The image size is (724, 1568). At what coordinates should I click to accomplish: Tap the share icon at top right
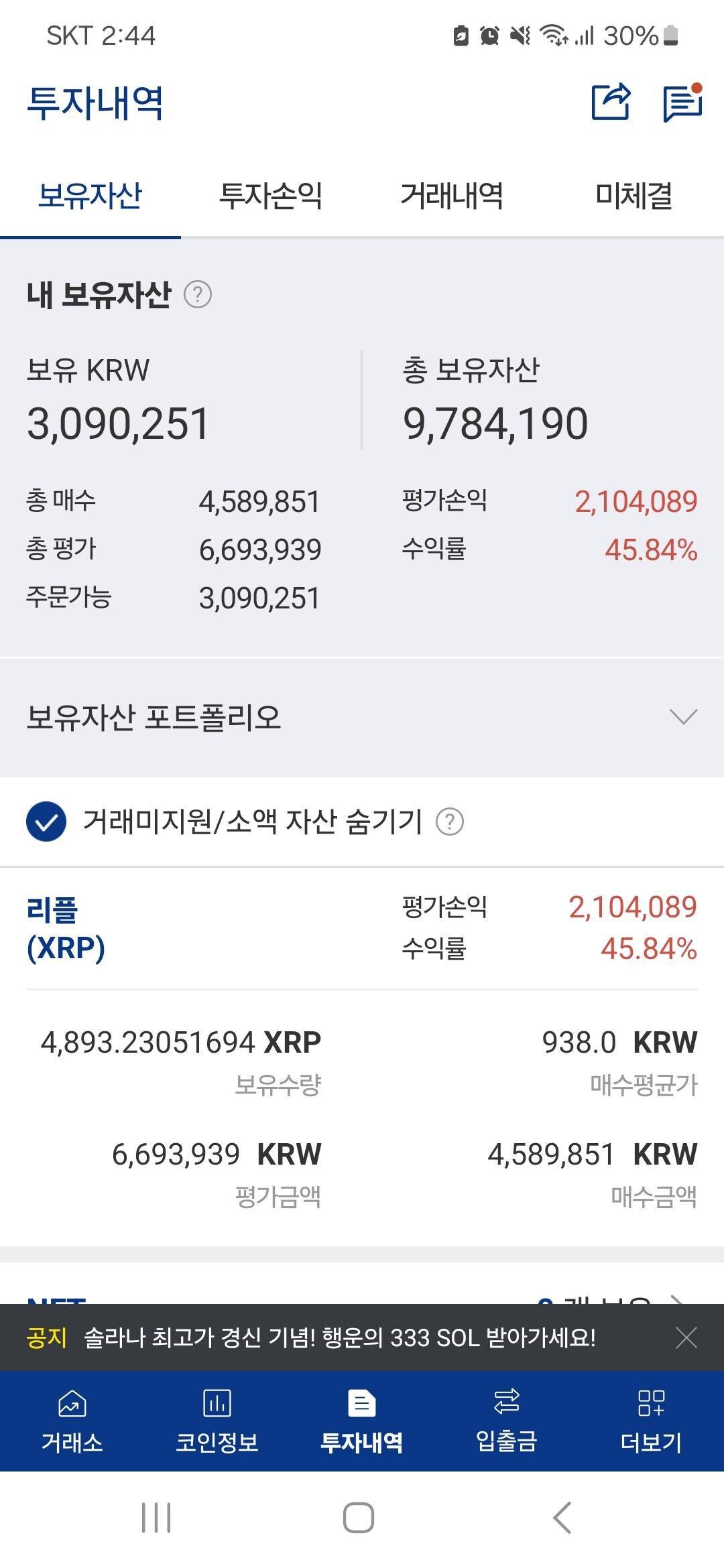(x=611, y=102)
